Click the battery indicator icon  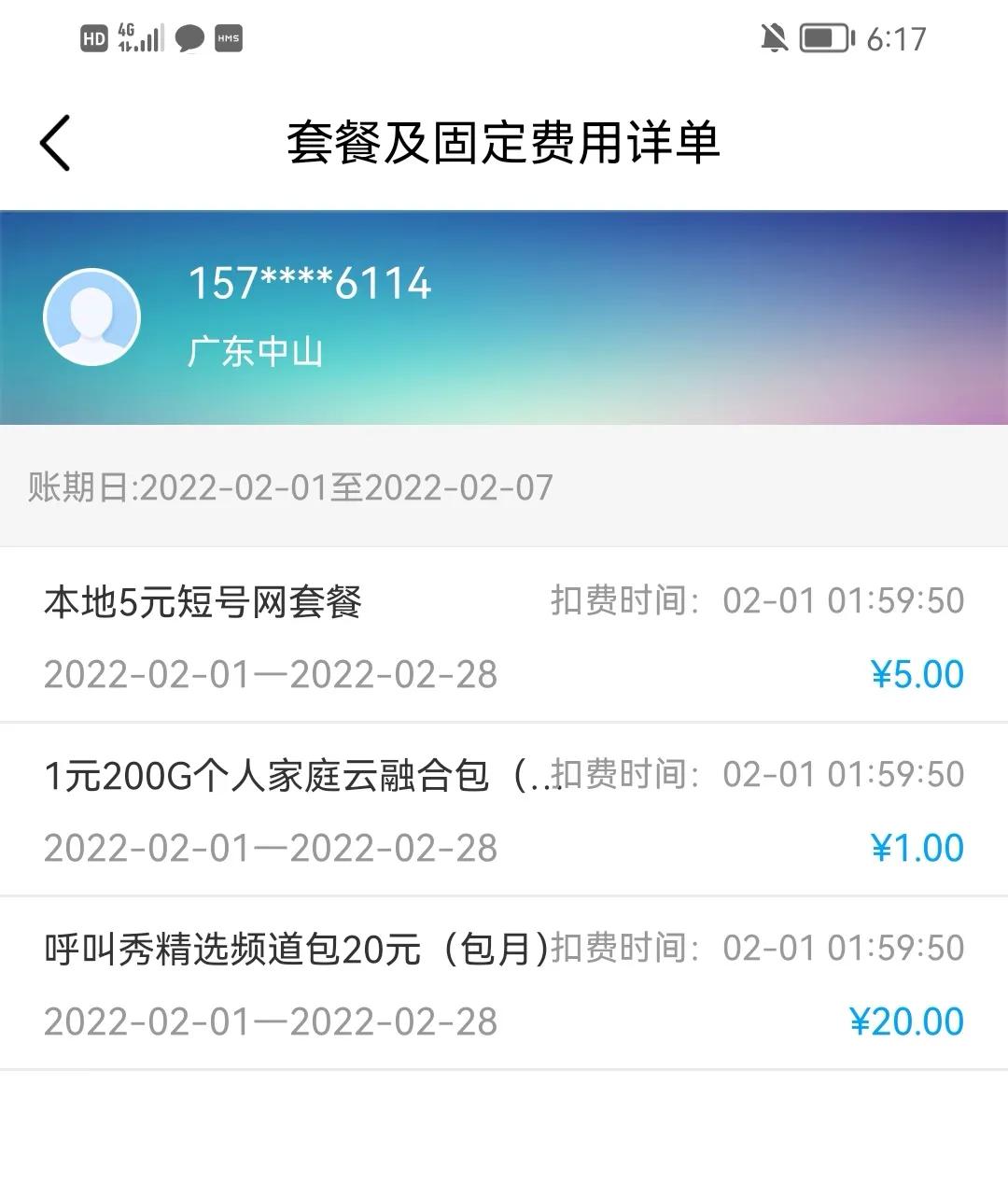click(x=823, y=37)
